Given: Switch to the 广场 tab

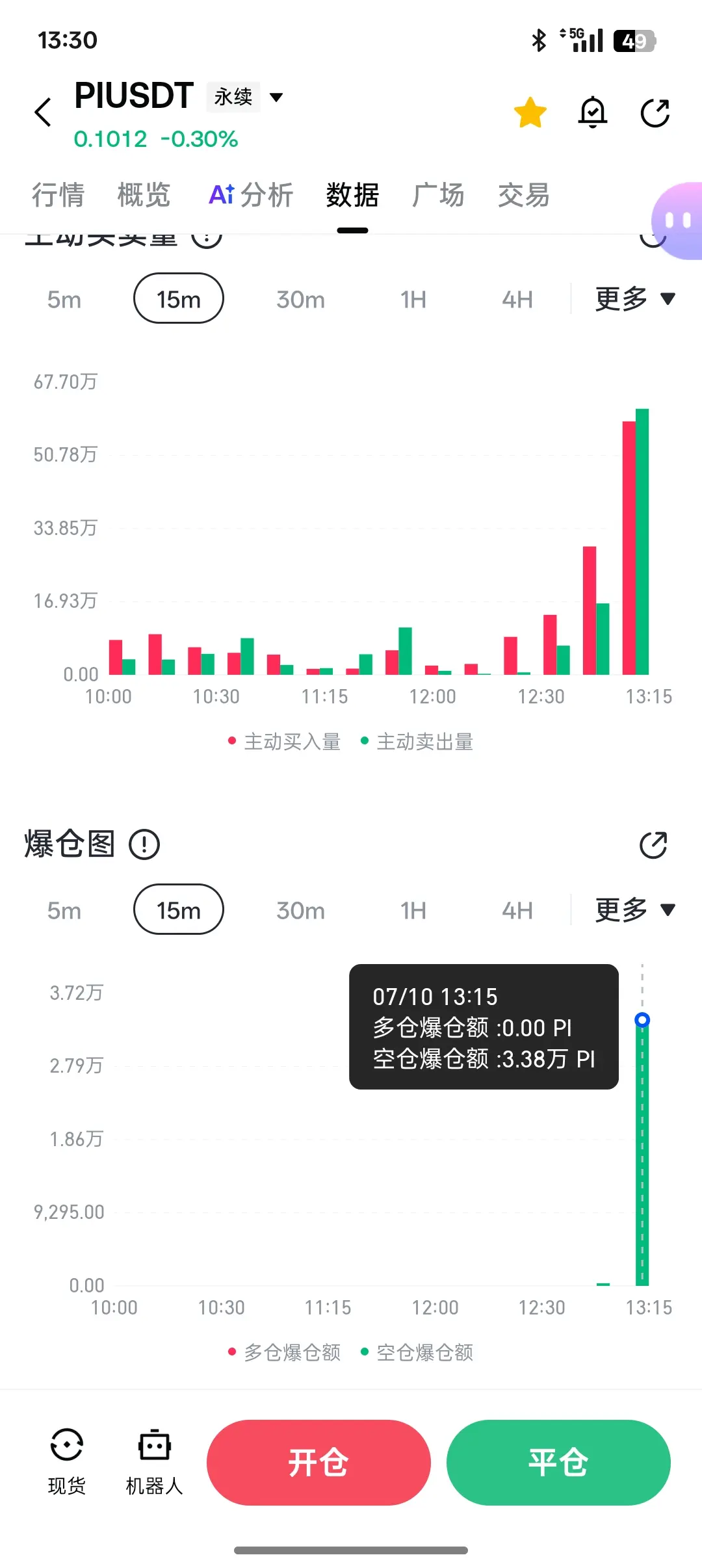Looking at the screenshot, I should coord(438,195).
